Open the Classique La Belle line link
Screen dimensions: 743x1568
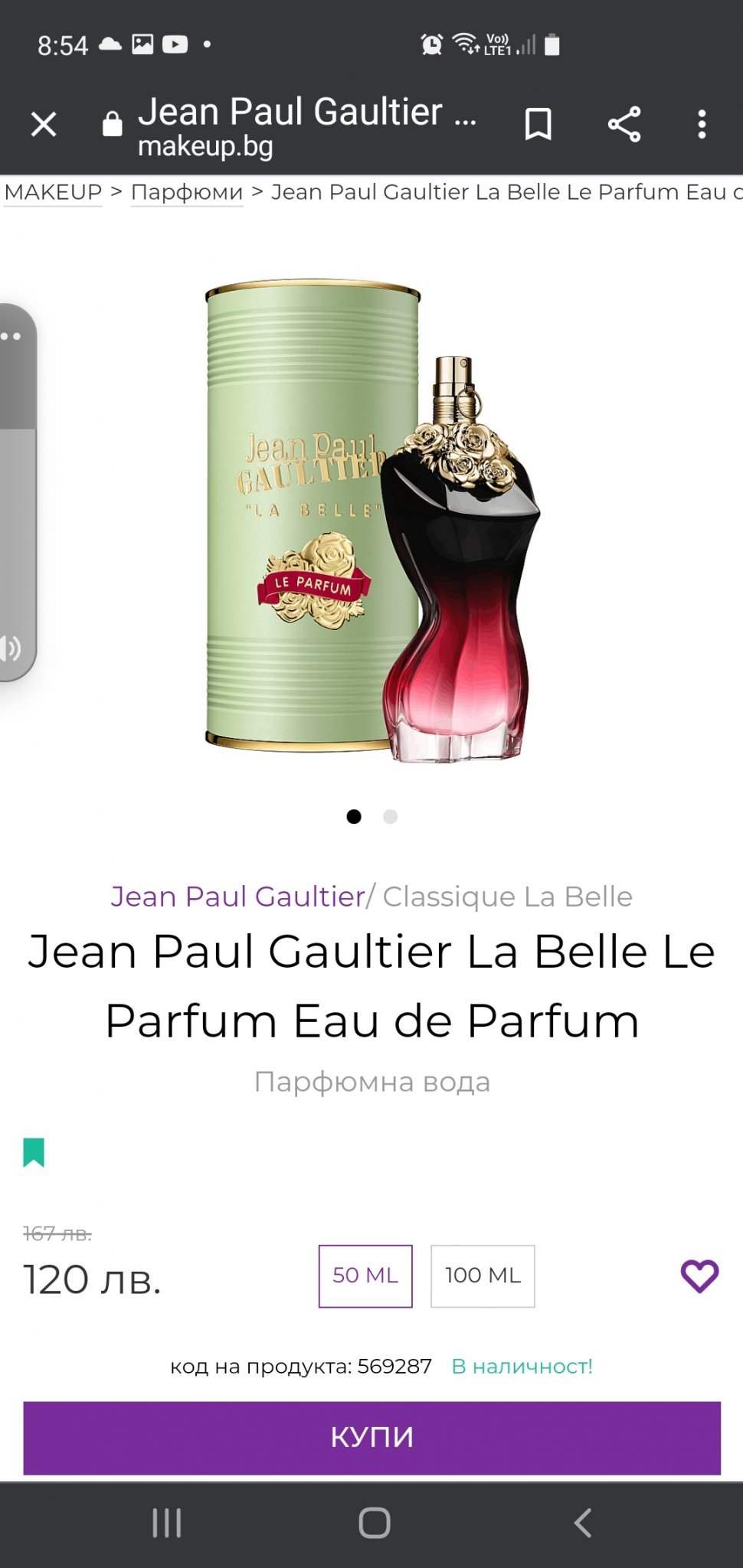pyautogui.click(x=507, y=897)
